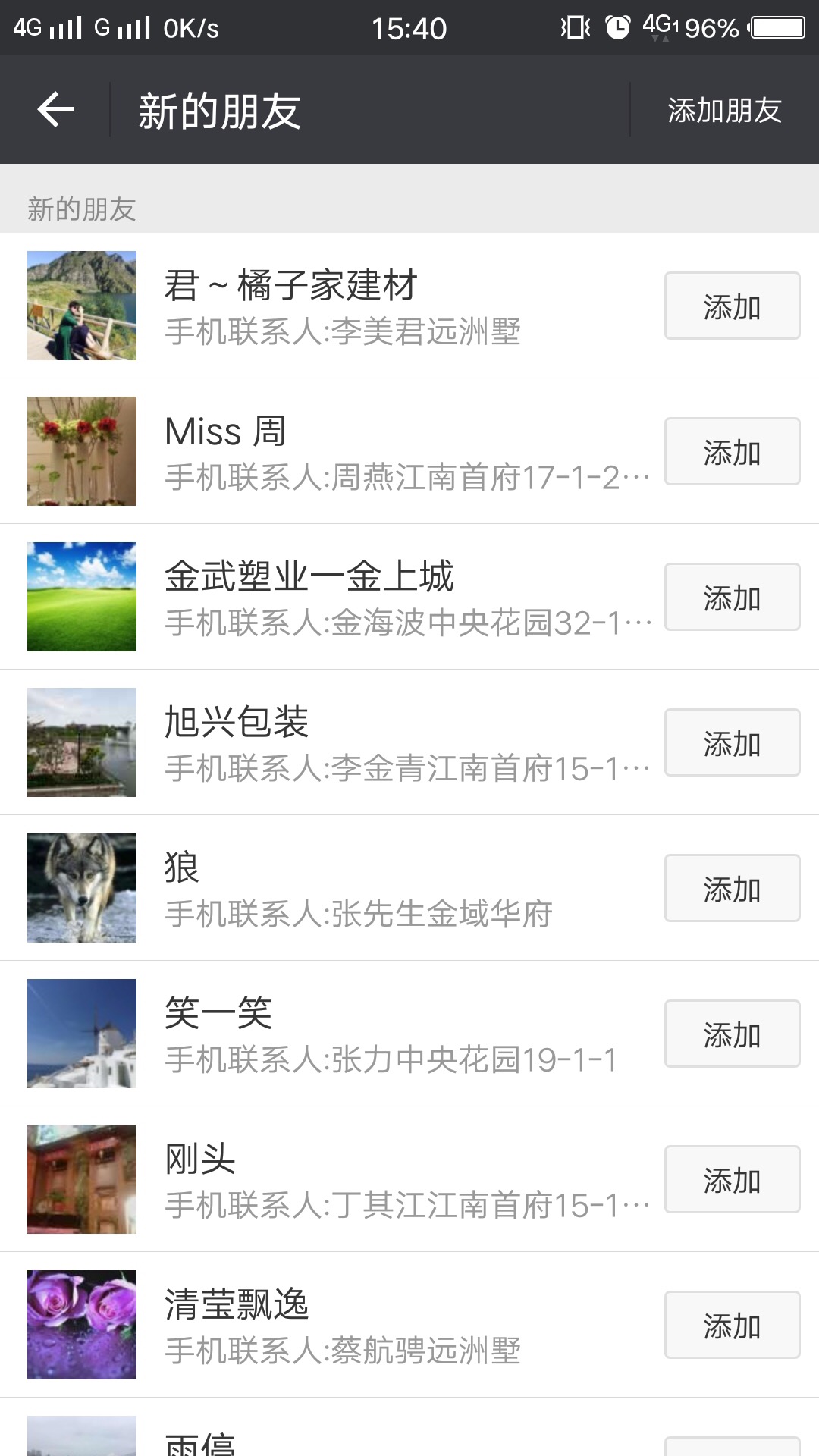Add 刚头 as a friend
The height and width of the screenshot is (1456, 819).
click(732, 1179)
